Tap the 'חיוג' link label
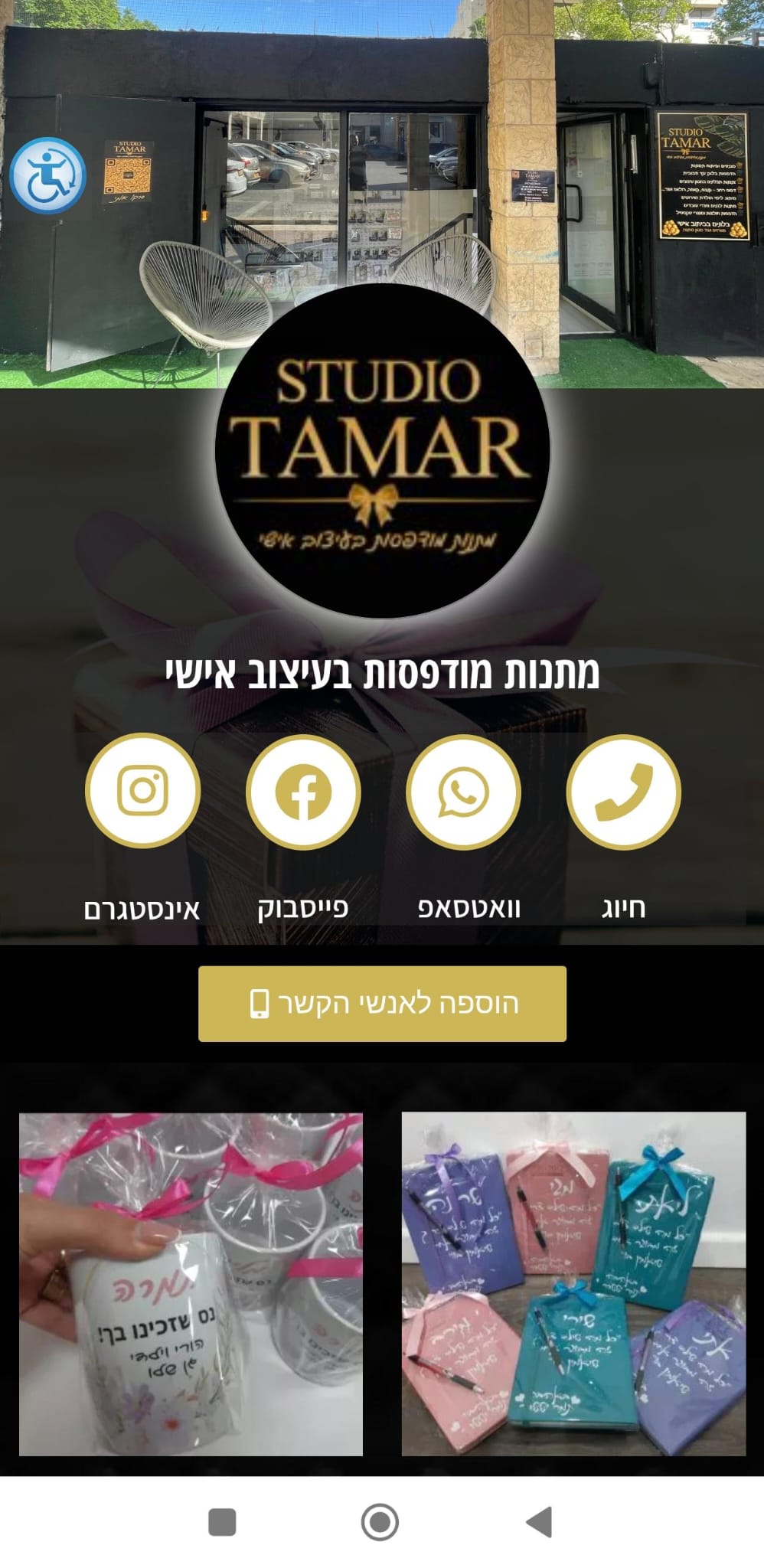 tap(623, 911)
